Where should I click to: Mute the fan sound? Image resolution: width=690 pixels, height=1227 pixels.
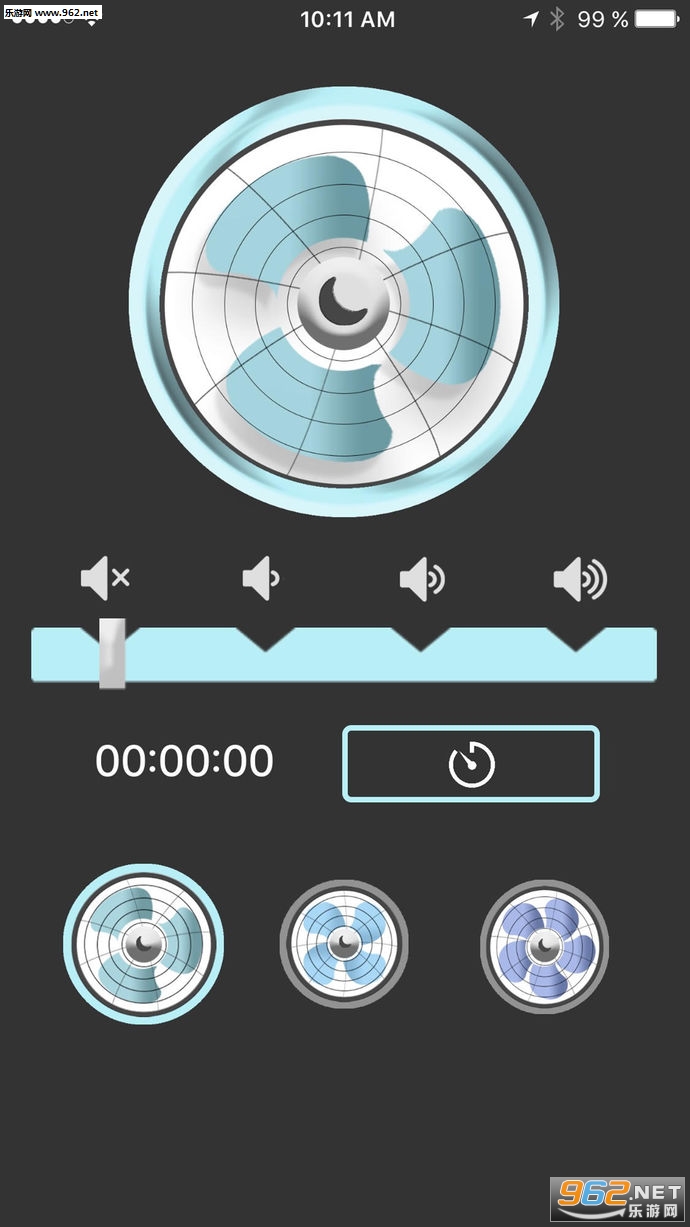(105, 578)
